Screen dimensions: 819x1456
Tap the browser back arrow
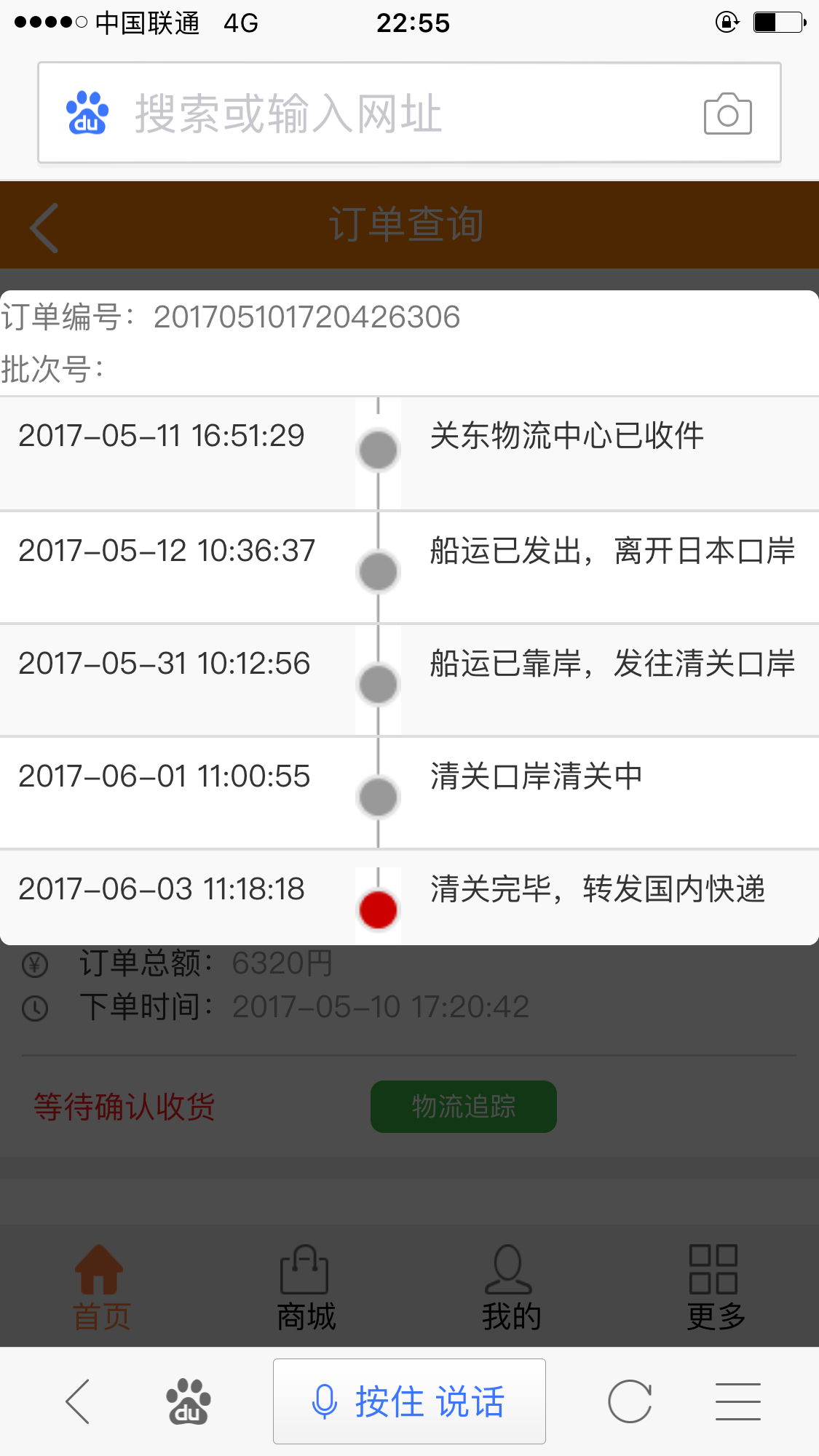tap(77, 1401)
